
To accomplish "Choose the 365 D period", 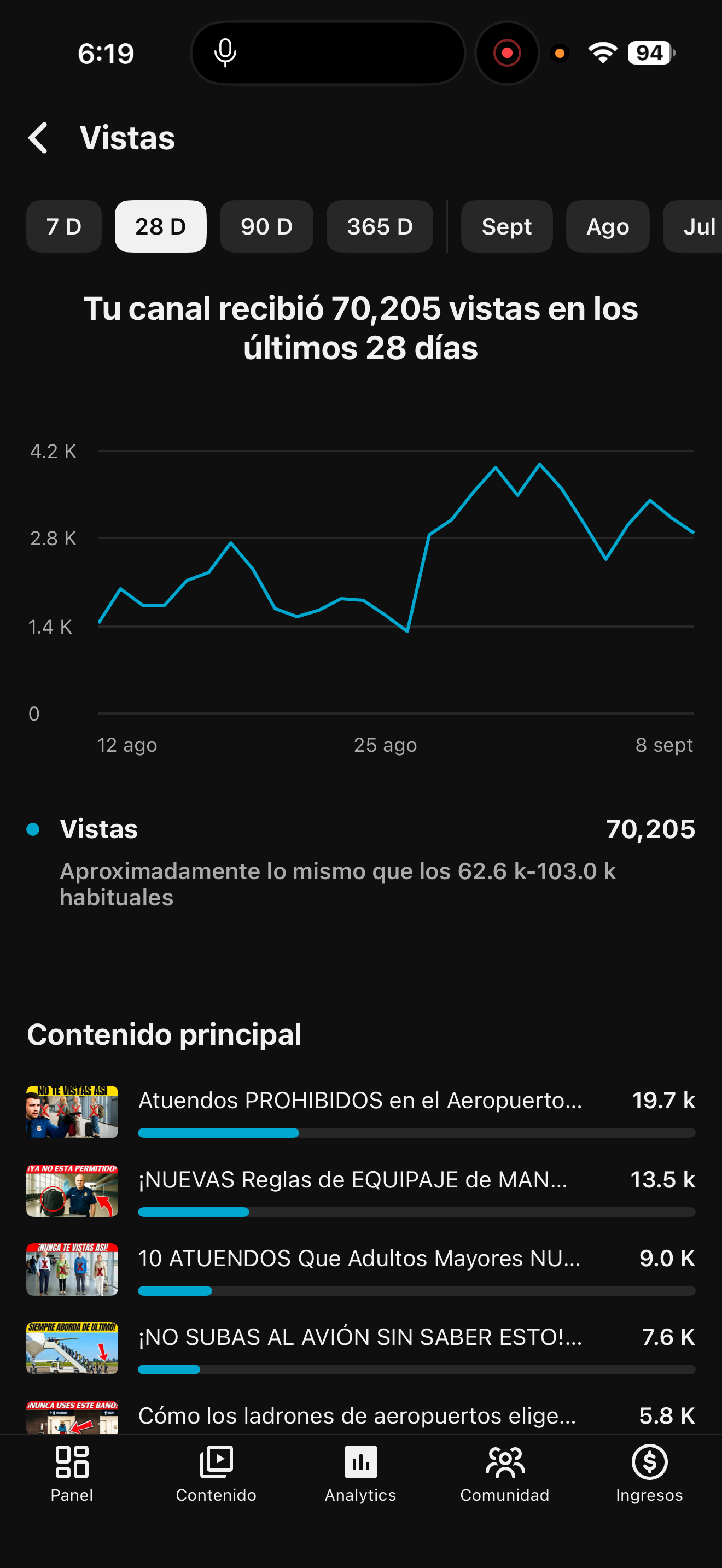I will click(x=380, y=226).
